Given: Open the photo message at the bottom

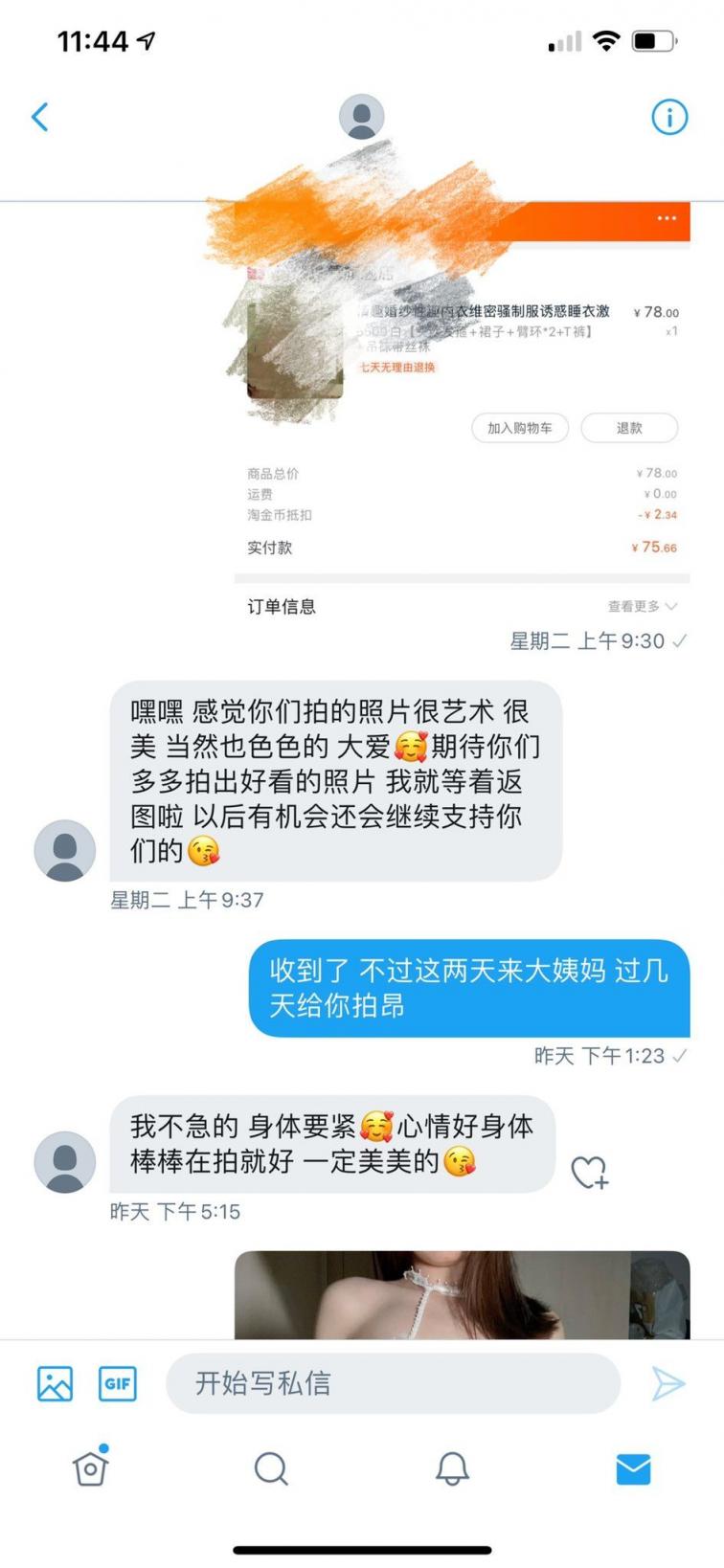Looking at the screenshot, I should click(x=462, y=1294).
